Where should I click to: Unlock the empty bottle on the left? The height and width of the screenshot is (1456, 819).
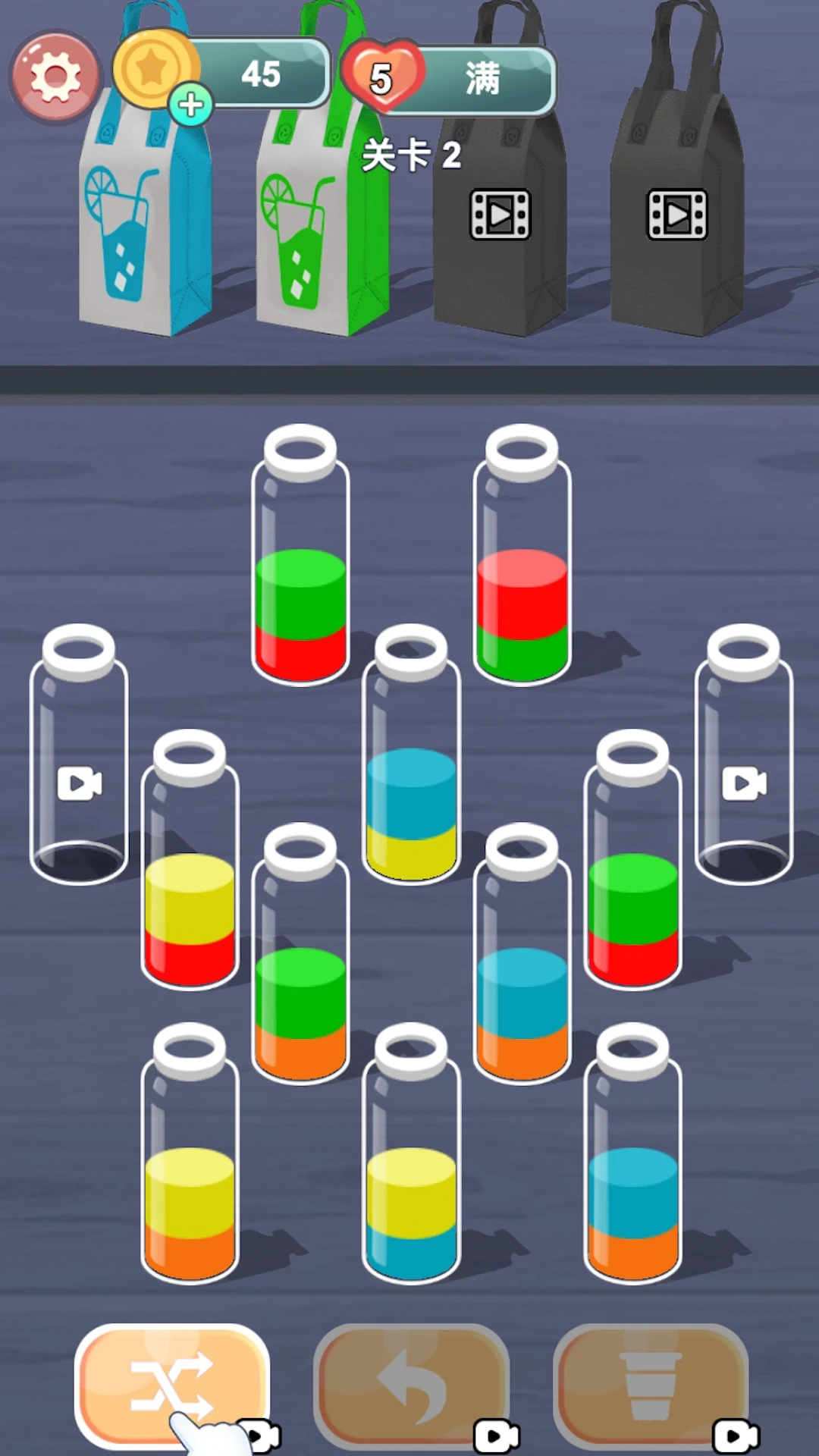pyautogui.click(x=79, y=783)
